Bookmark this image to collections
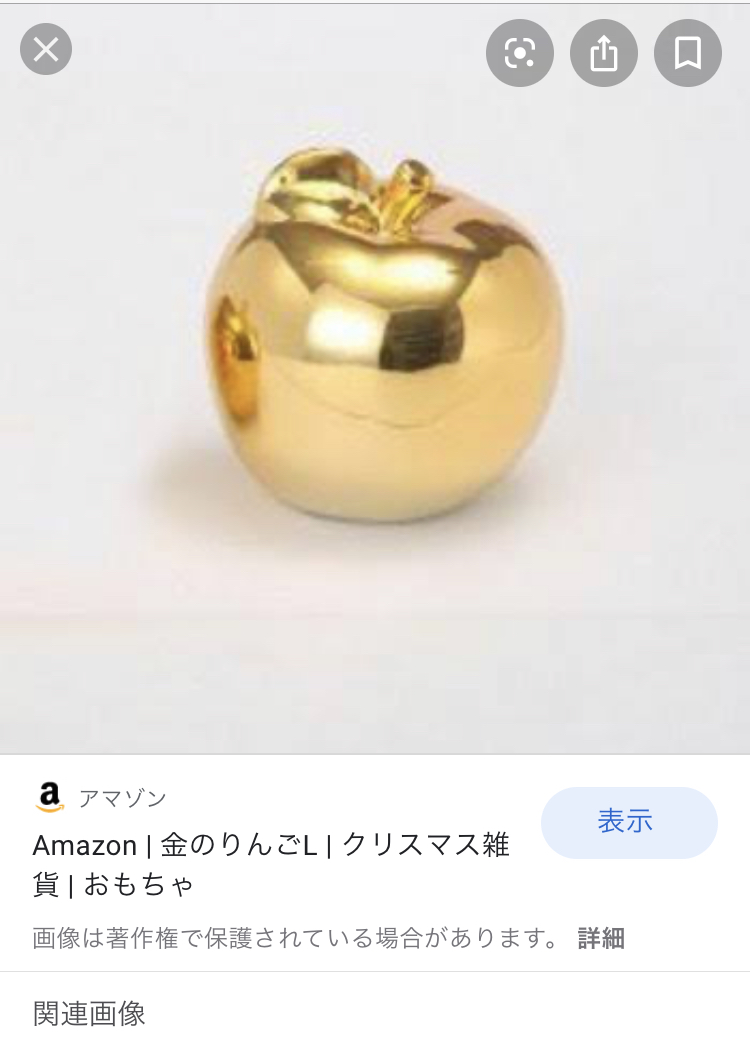The height and width of the screenshot is (1049, 750). (688, 53)
